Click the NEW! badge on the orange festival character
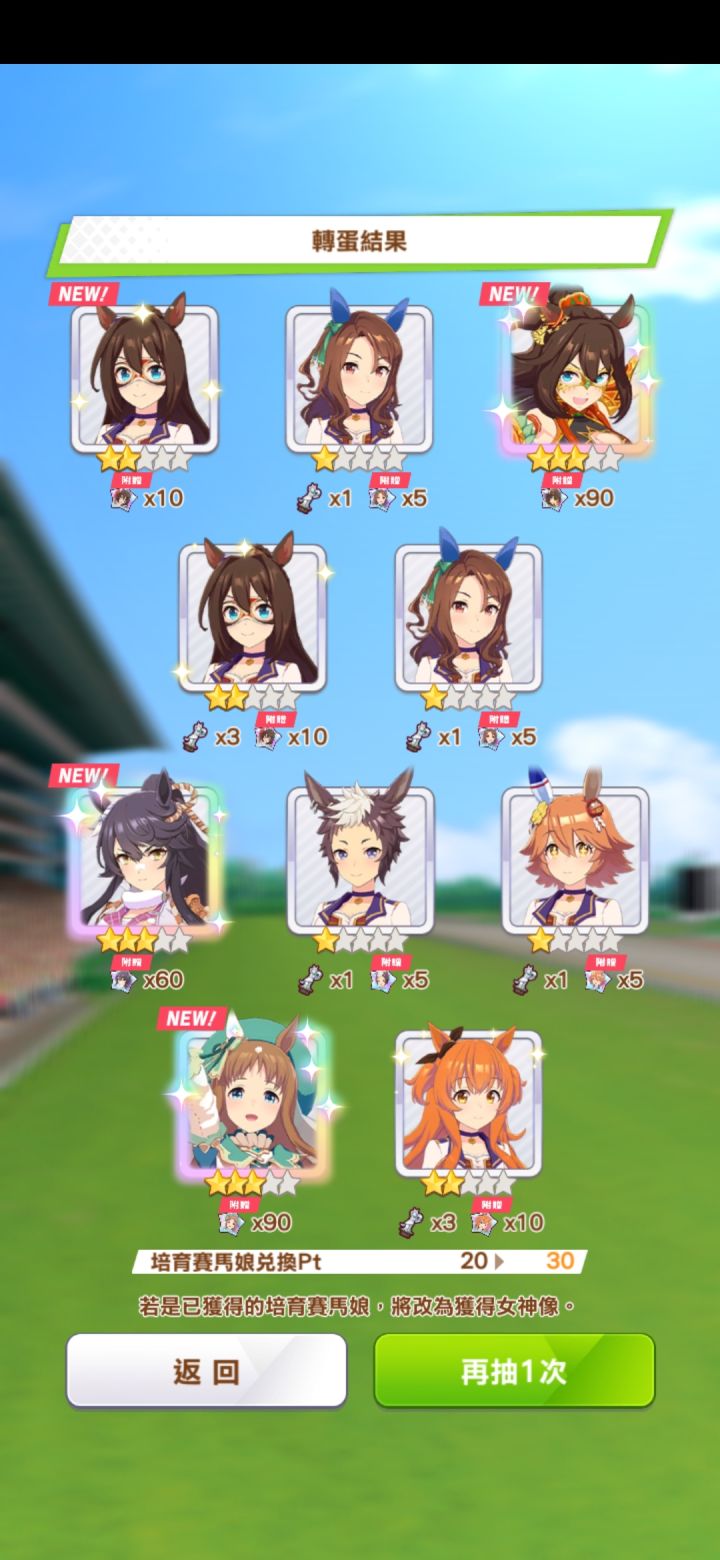 [x=512, y=295]
